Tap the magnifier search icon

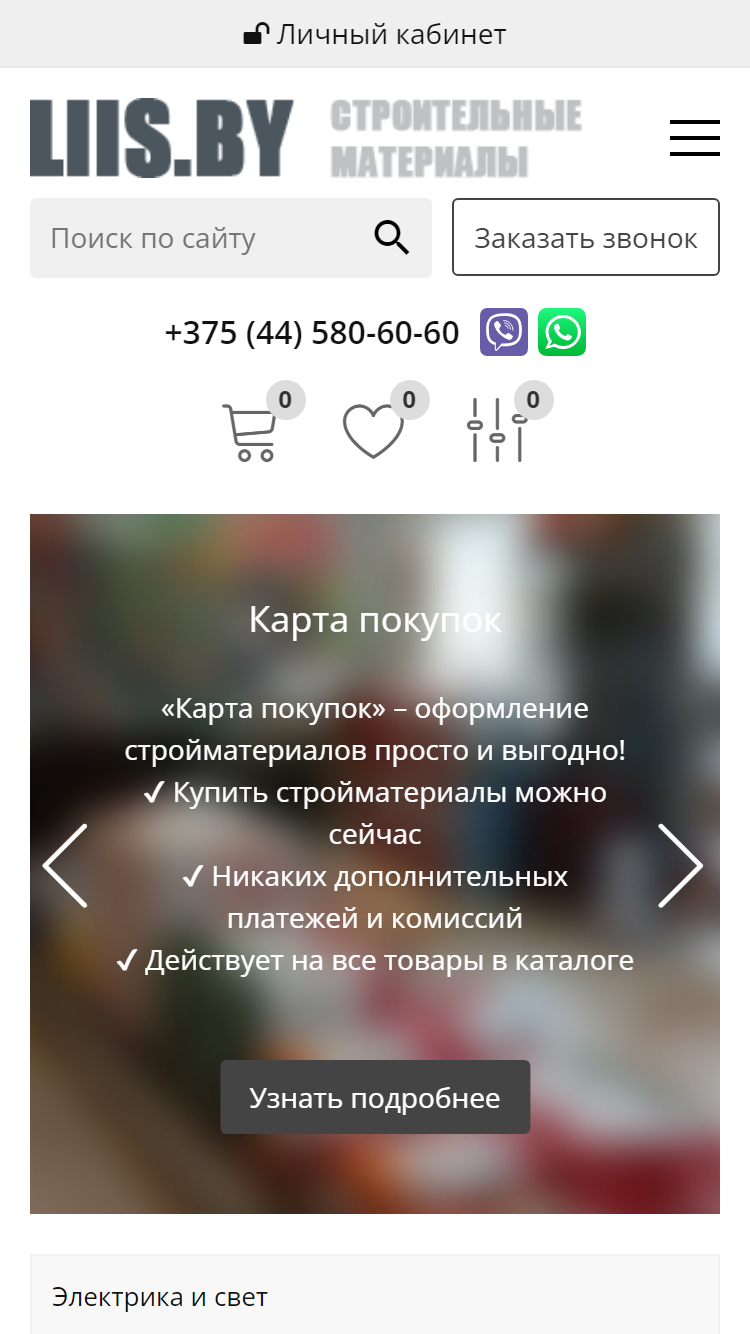pos(392,238)
